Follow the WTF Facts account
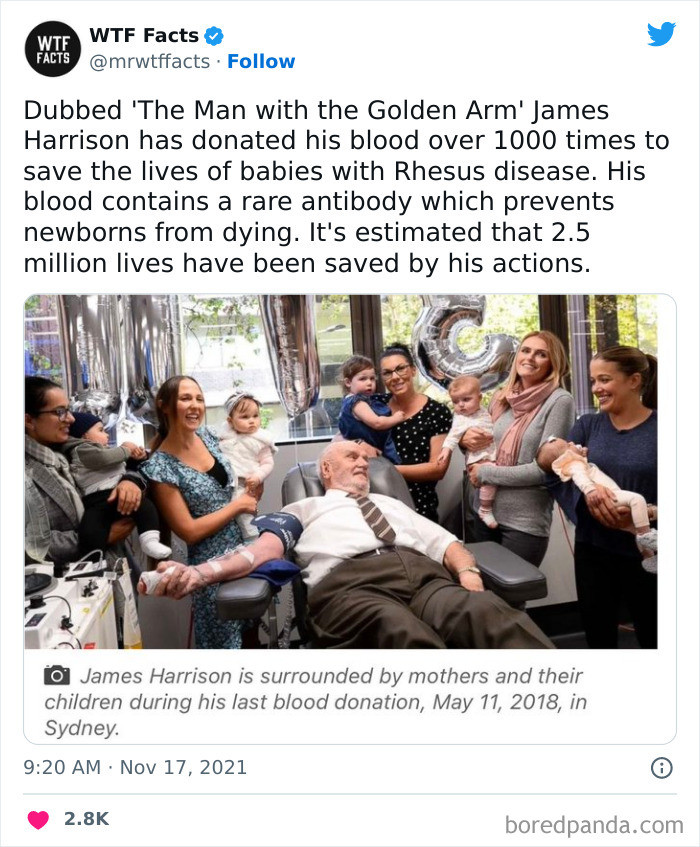 261,62
